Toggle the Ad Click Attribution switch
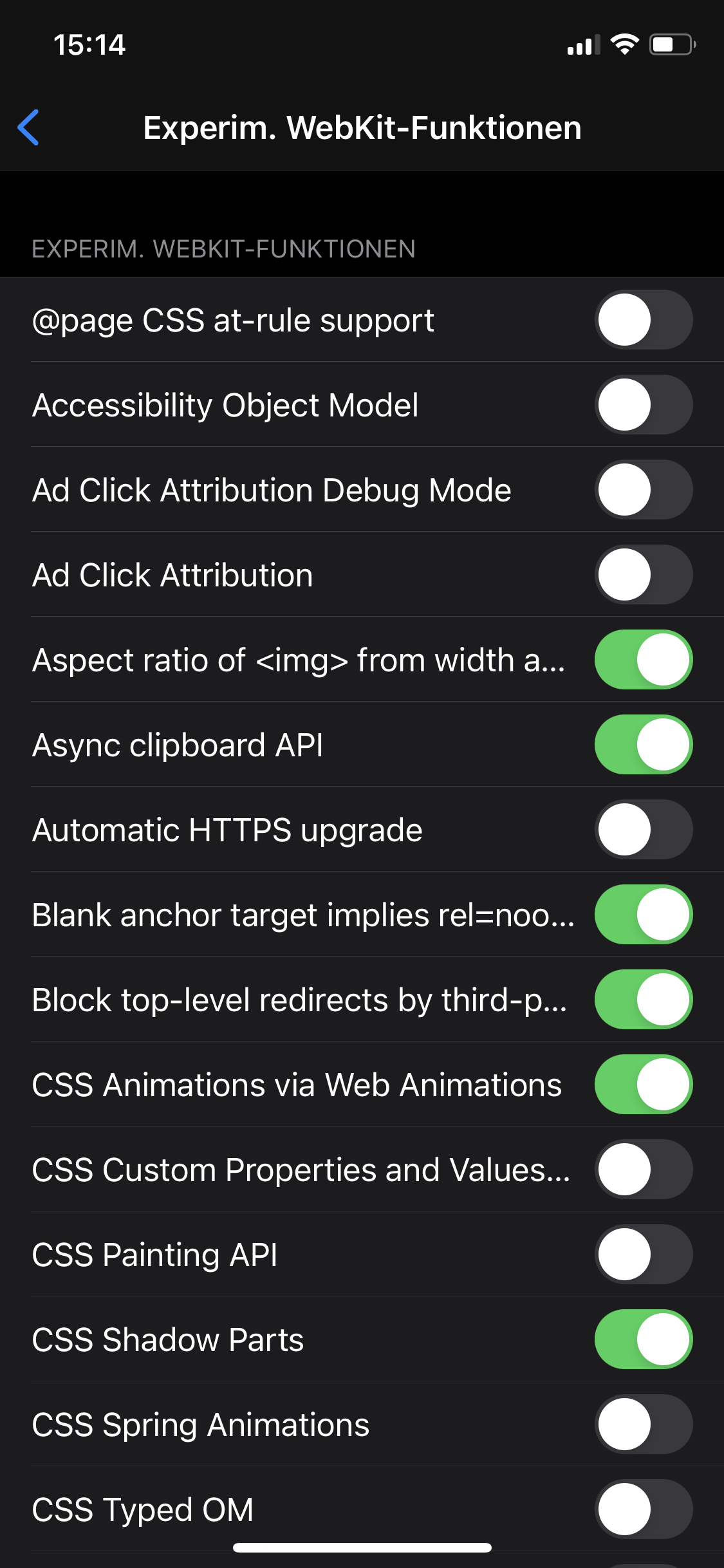Image resolution: width=724 pixels, height=1568 pixels. (x=643, y=575)
